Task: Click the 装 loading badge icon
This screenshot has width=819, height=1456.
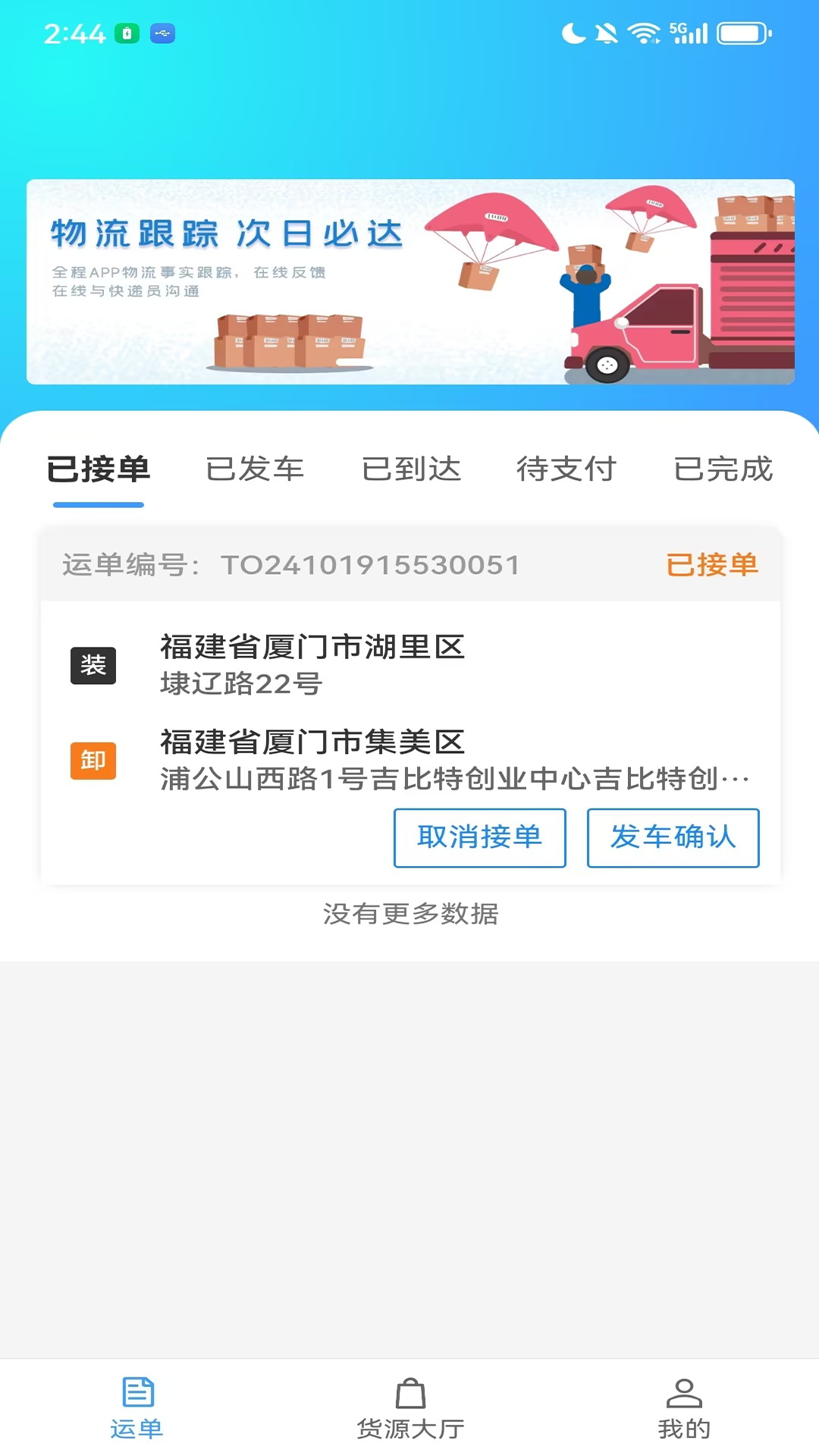Action: pyautogui.click(x=93, y=664)
